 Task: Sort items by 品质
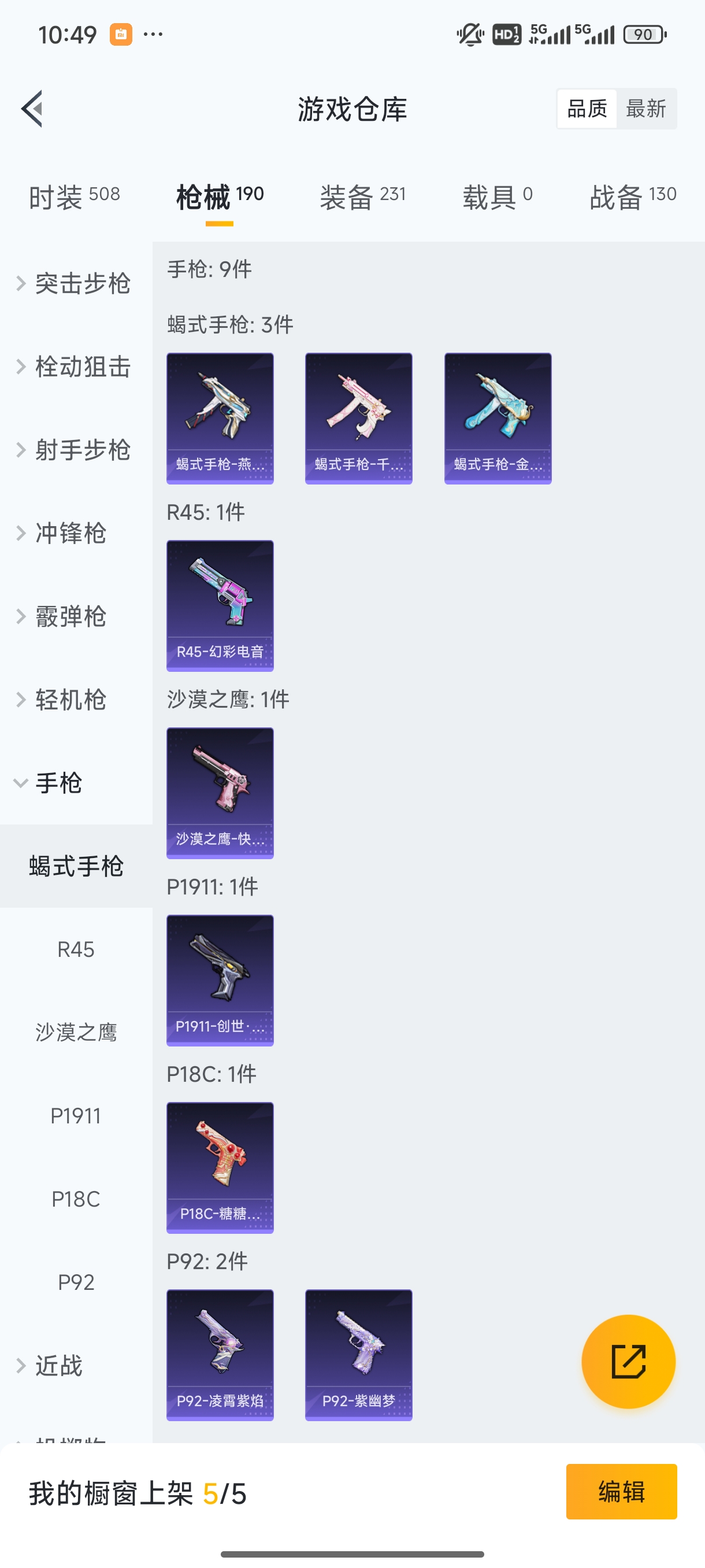(x=587, y=108)
